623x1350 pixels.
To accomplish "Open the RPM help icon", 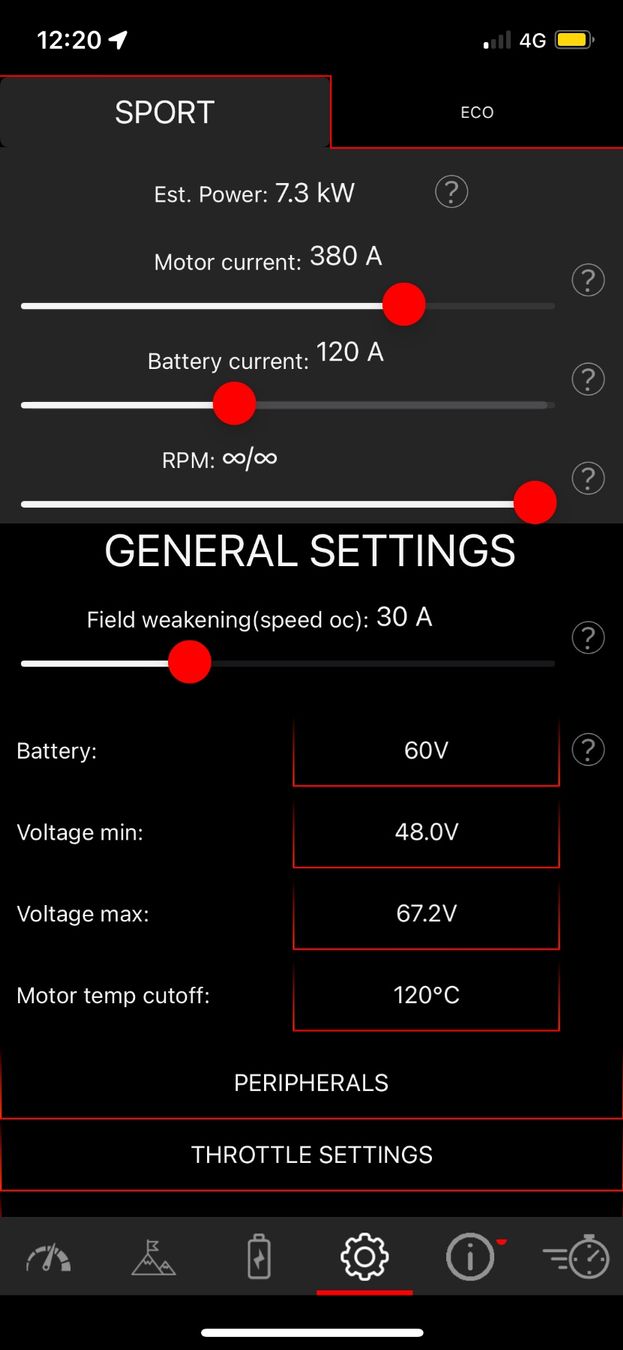I will coord(588,478).
